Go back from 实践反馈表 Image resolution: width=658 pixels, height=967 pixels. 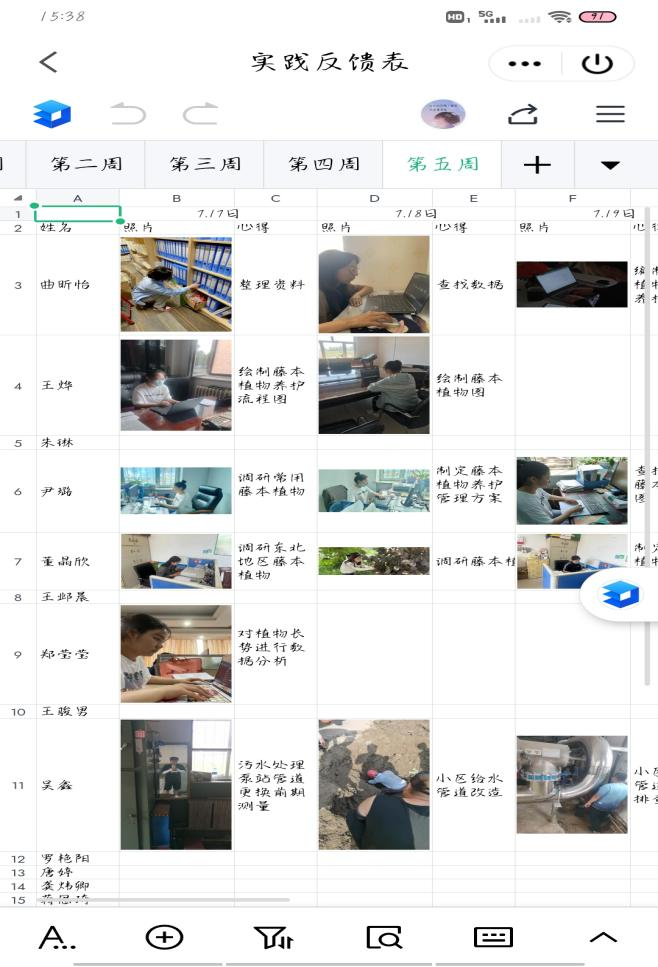tap(48, 62)
